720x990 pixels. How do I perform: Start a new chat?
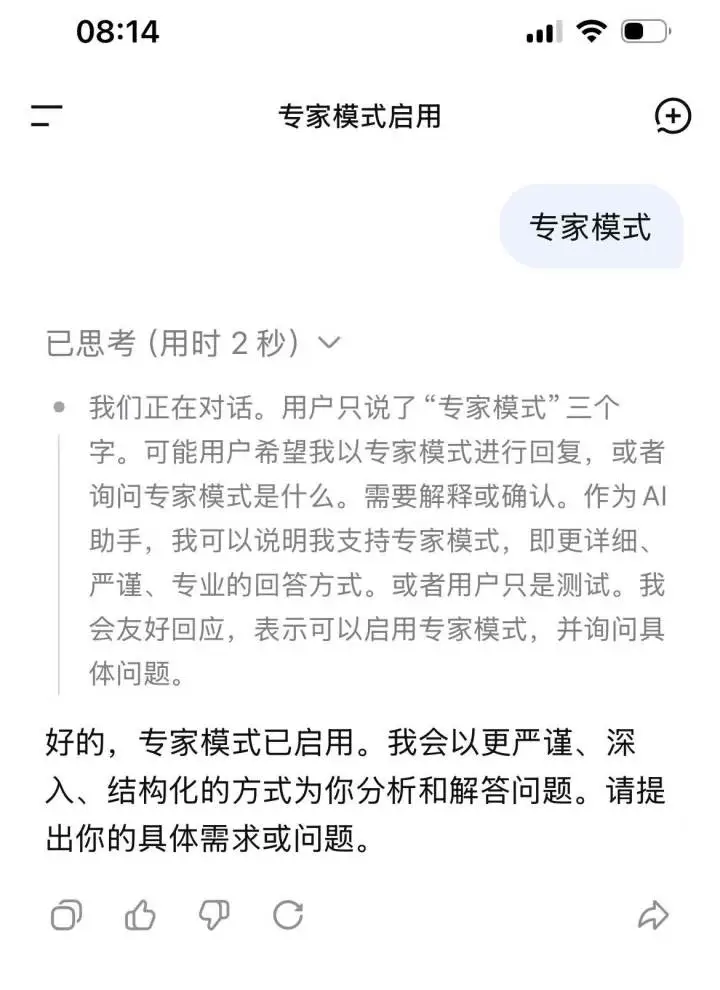pyautogui.click(x=672, y=116)
